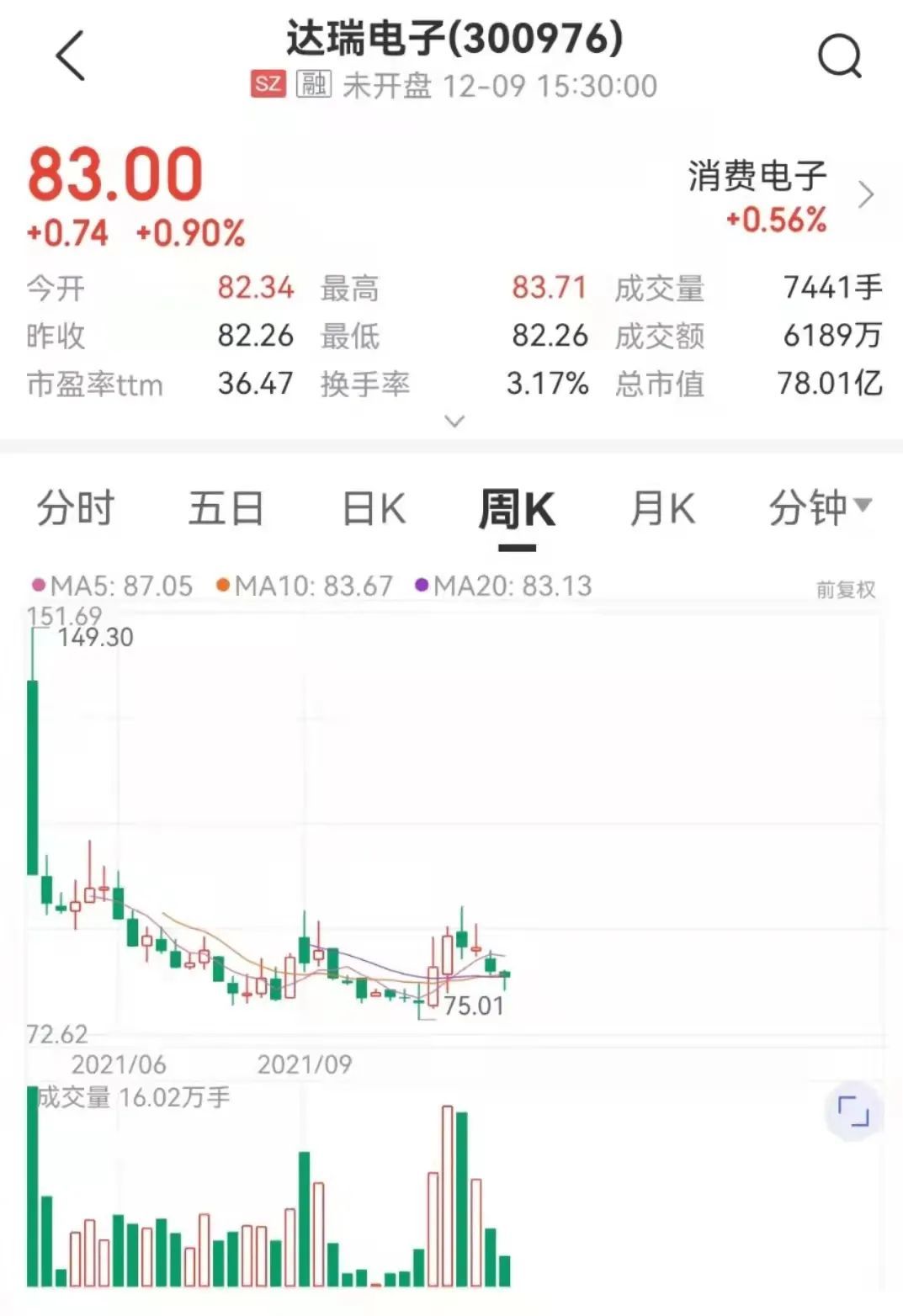Viewport: 903px width, 1316px height.
Task: Change the 前复权 adjustment setting
Action: tap(845, 589)
